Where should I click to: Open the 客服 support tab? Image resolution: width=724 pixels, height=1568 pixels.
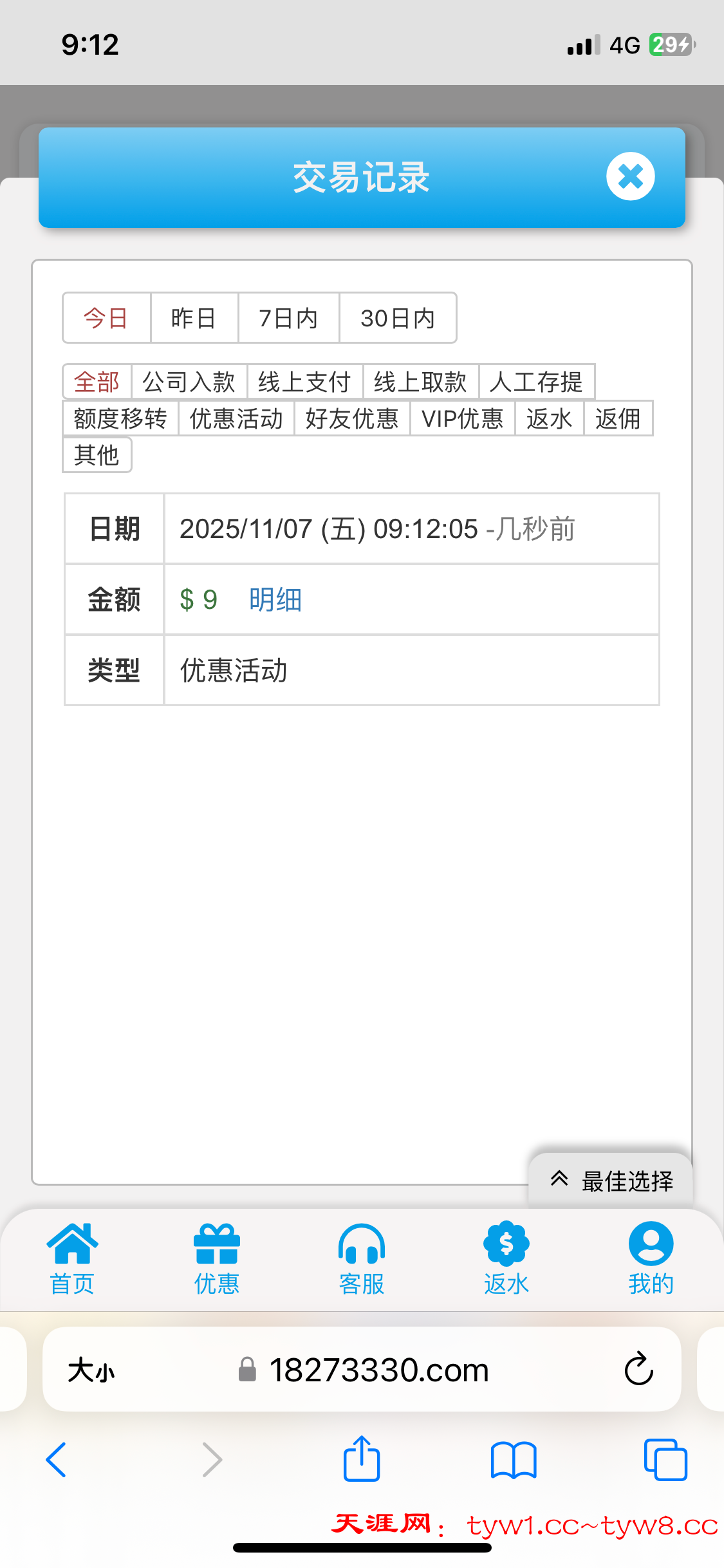pyautogui.click(x=362, y=1258)
